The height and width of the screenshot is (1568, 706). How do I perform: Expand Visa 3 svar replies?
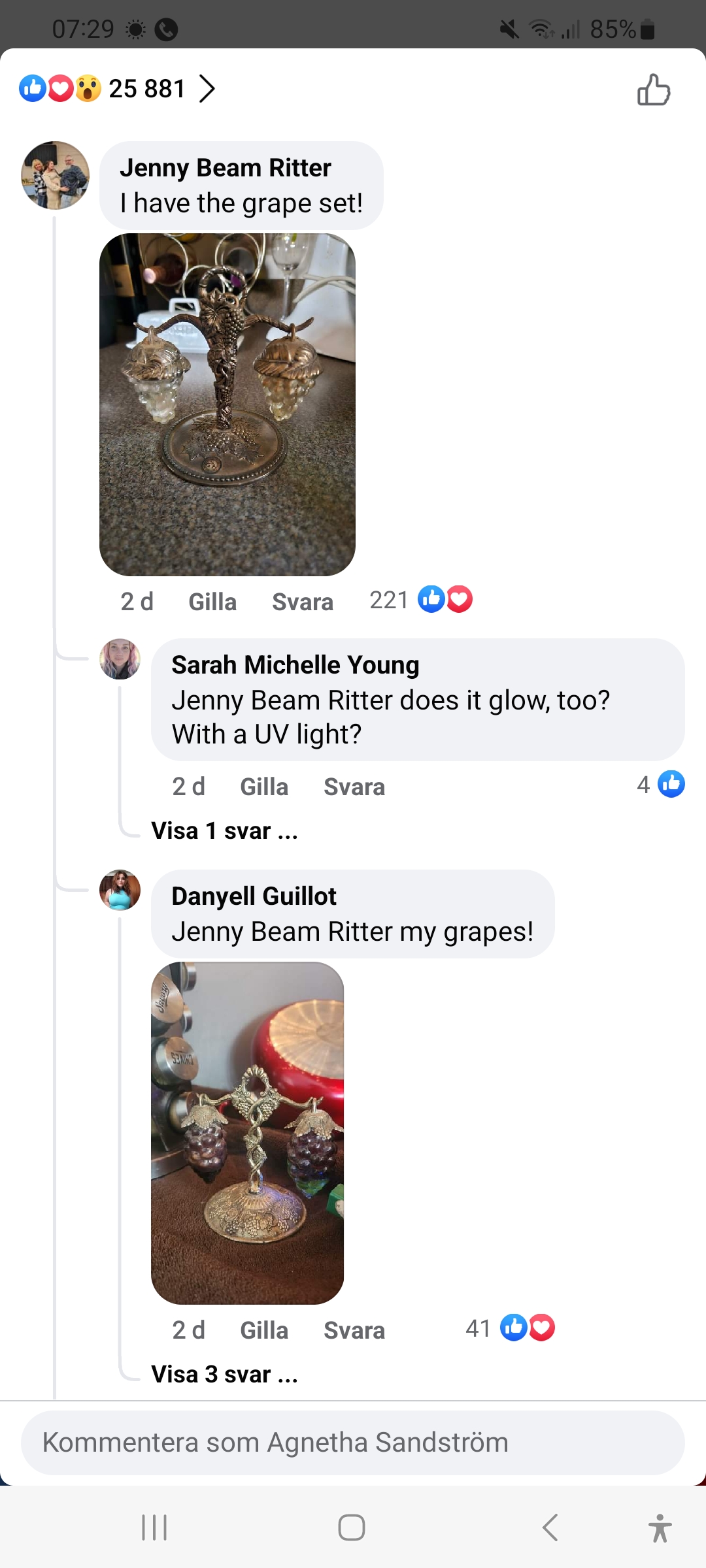point(224,1375)
